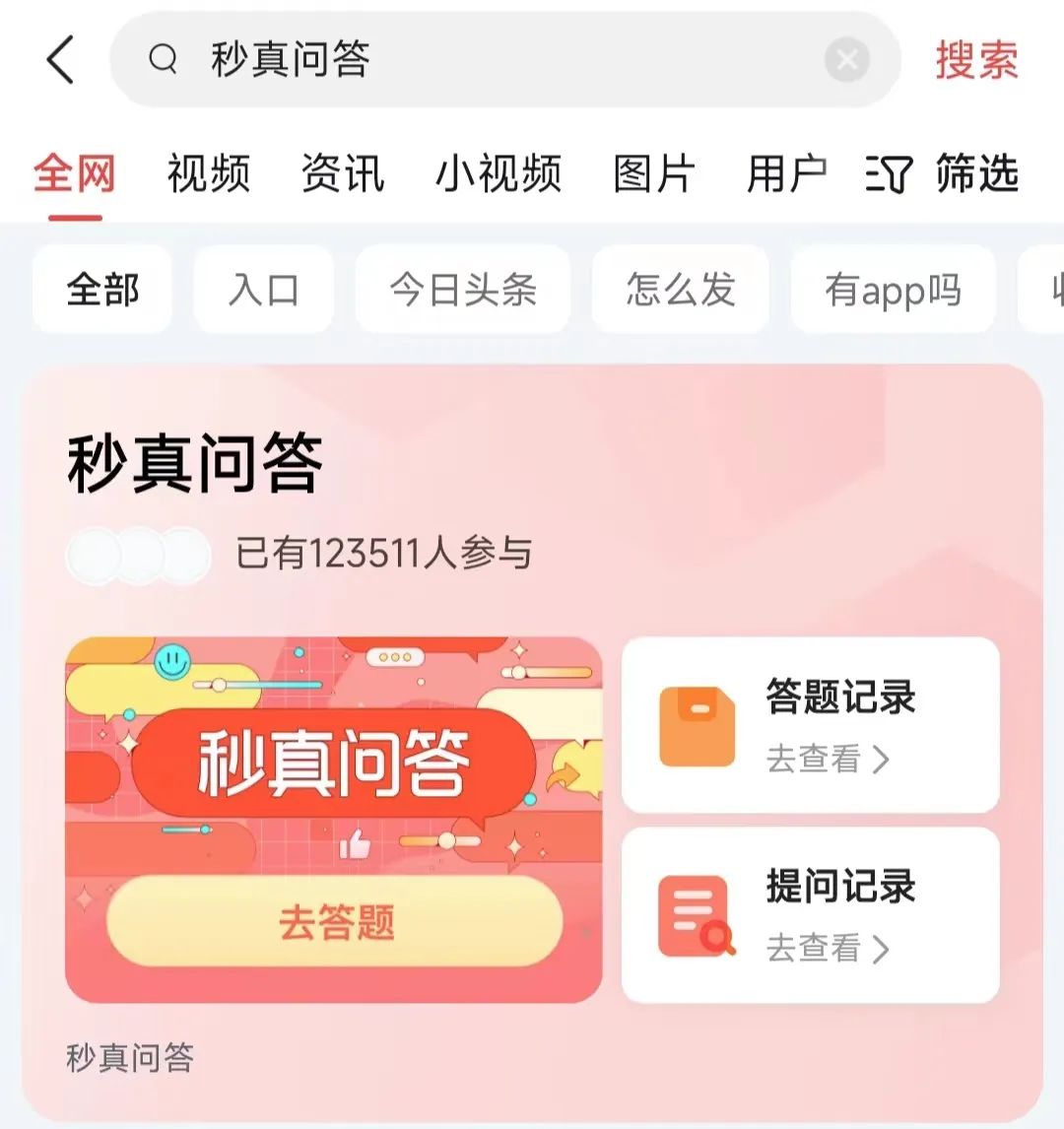
Task: Select the 用户 tab
Action: pyautogui.click(x=786, y=174)
